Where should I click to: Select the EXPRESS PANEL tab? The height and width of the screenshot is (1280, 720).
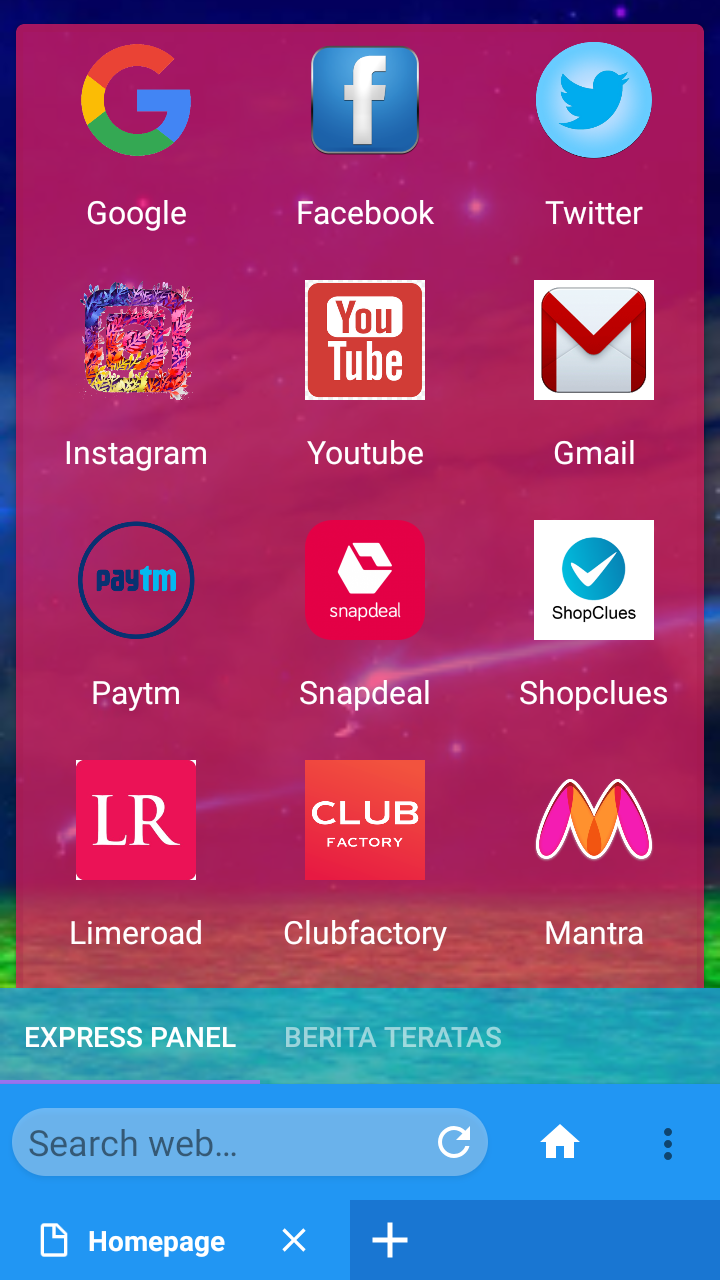[x=130, y=1038]
